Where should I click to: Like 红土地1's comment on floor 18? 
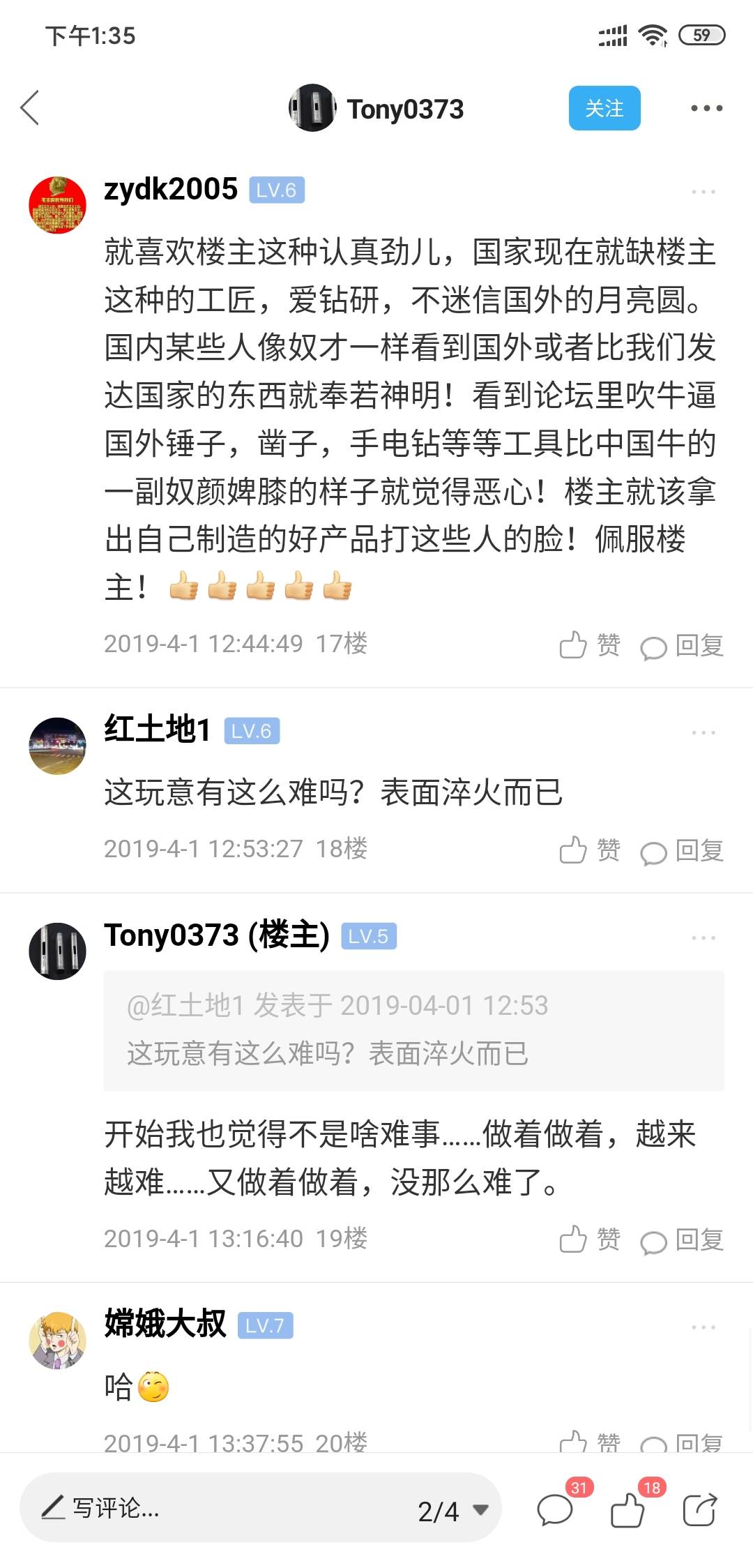[x=589, y=850]
